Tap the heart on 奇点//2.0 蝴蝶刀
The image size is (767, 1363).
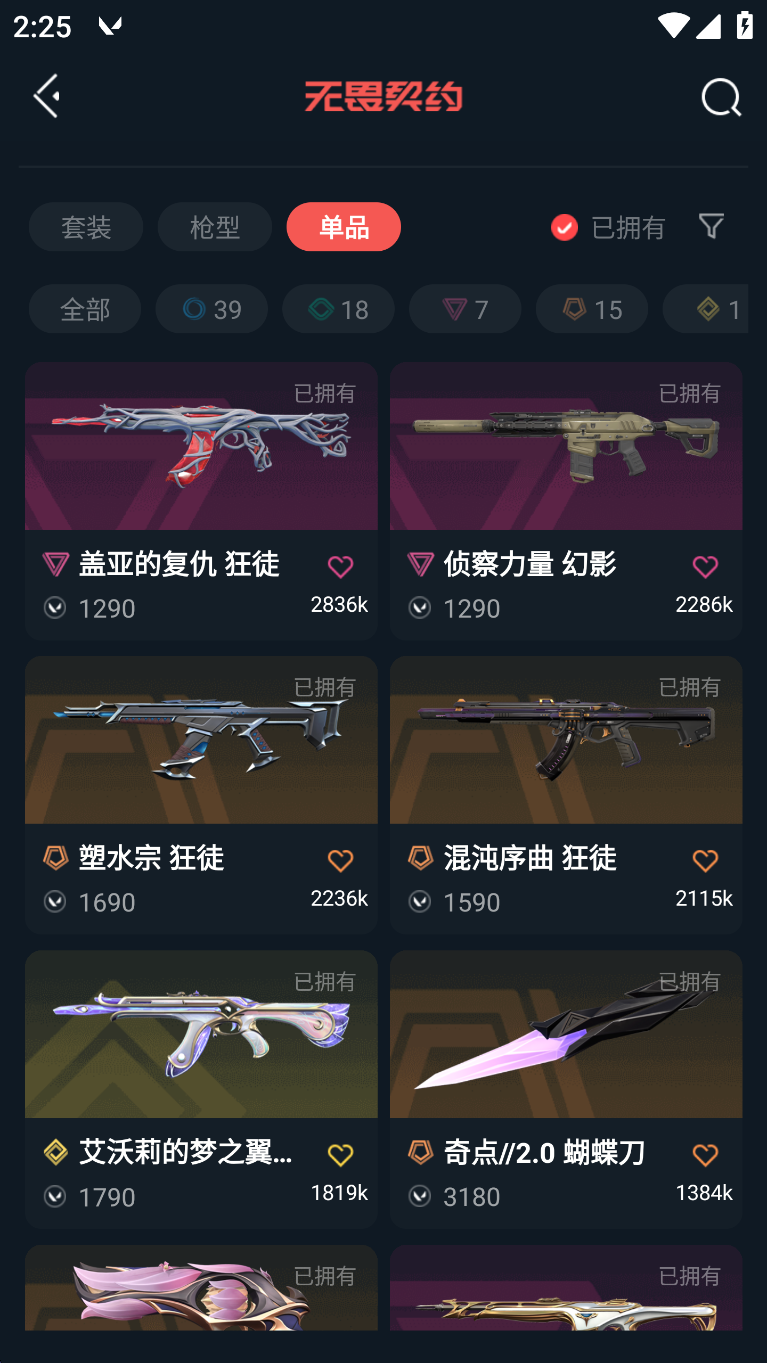[705, 1155]
